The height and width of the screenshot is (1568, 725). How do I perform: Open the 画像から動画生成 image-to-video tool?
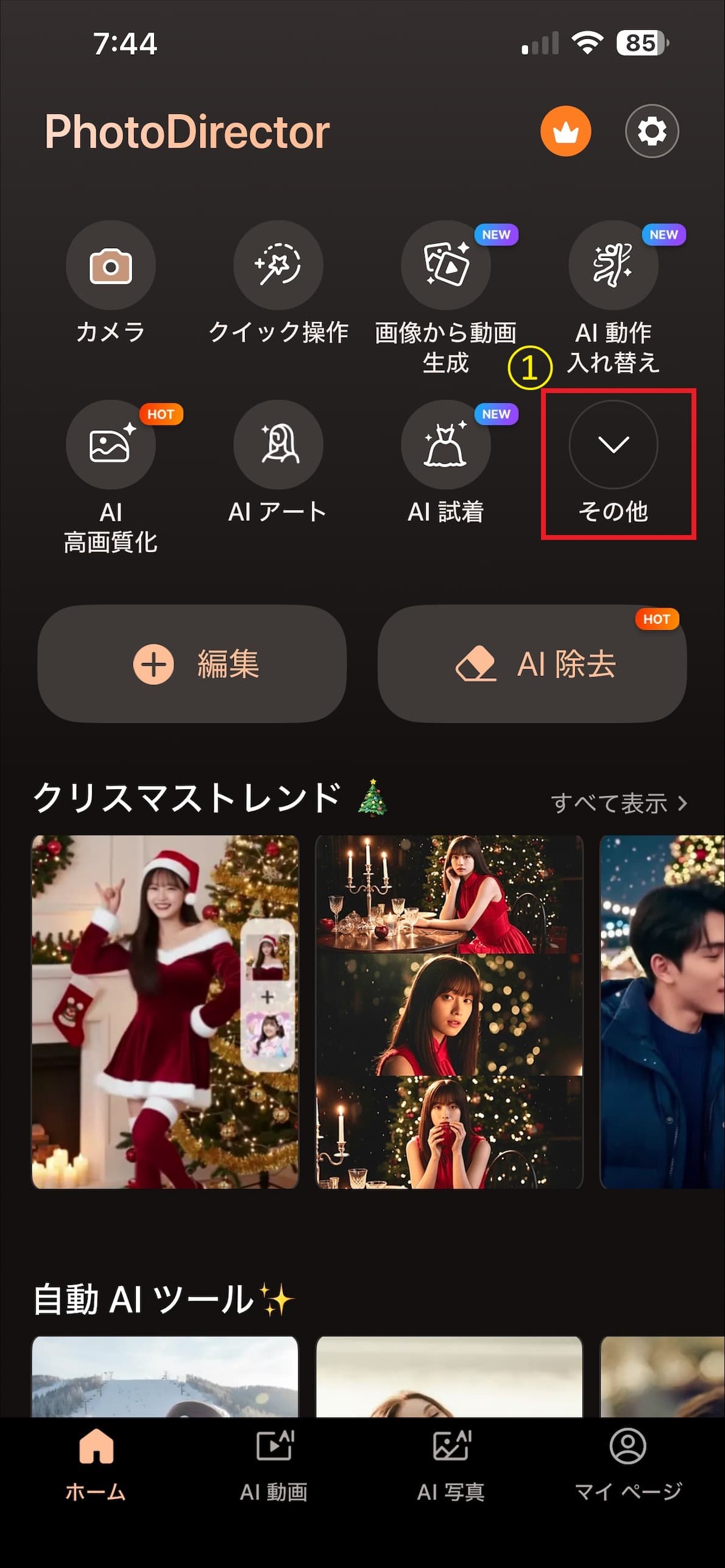pyautogui.click(x=446, y=265)
